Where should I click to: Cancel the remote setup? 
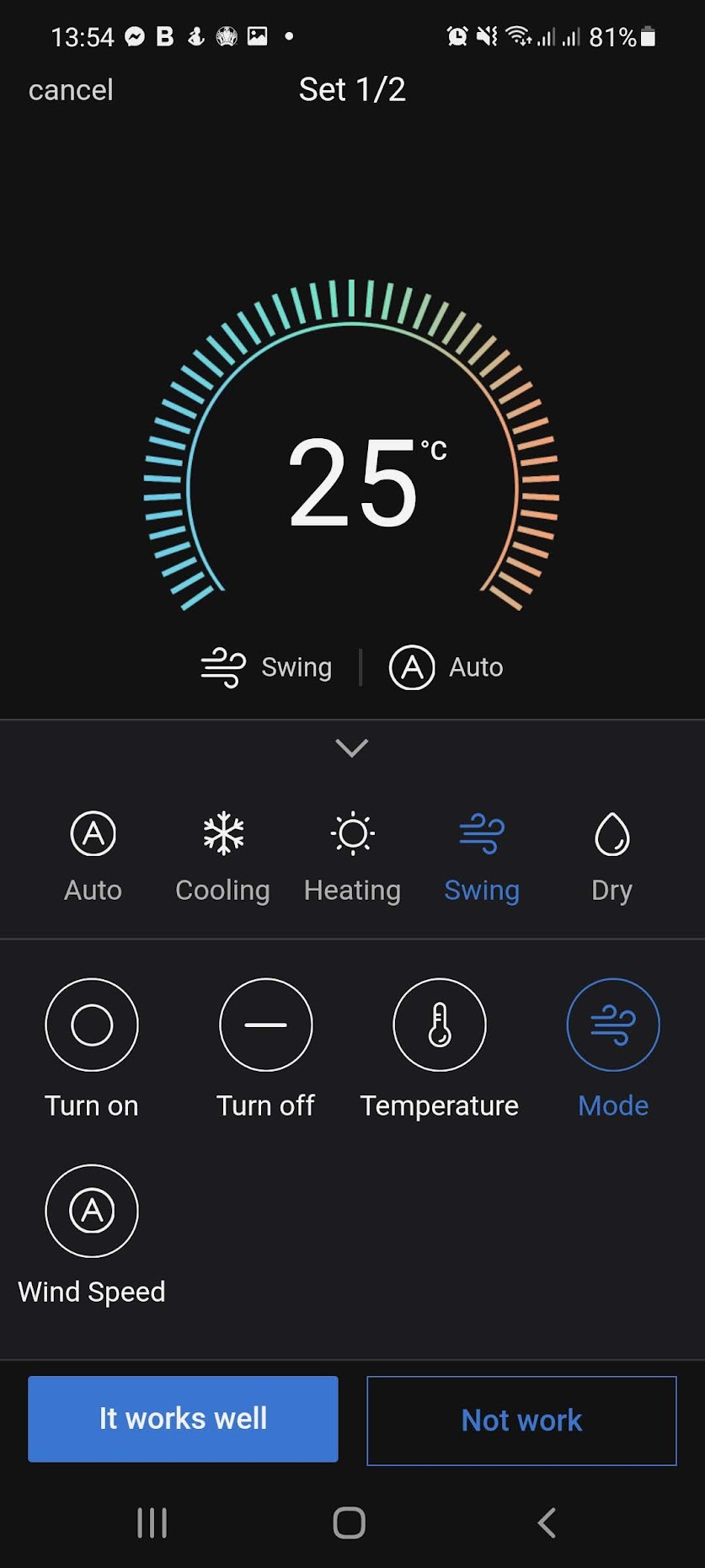point(71,90)
